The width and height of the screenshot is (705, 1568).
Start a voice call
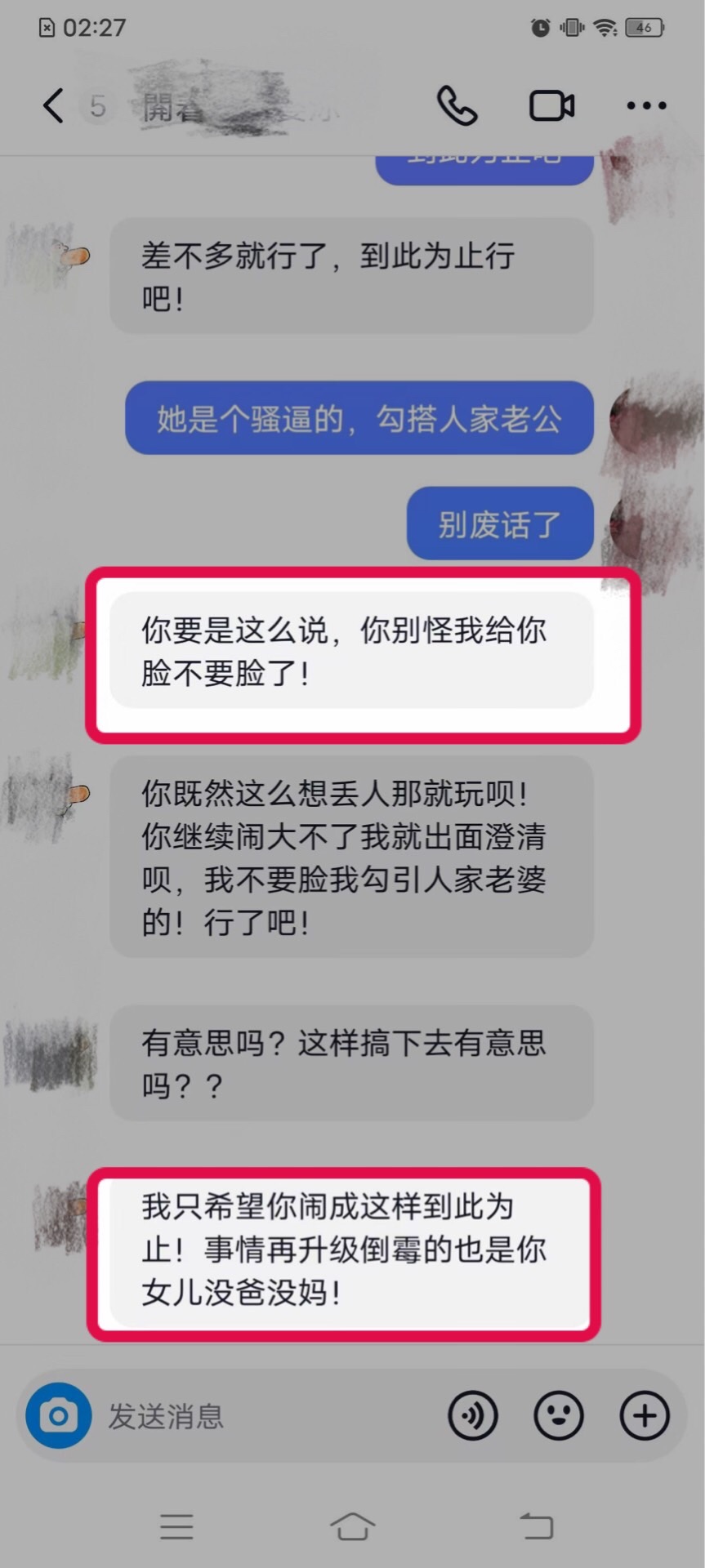click(457, 105)
